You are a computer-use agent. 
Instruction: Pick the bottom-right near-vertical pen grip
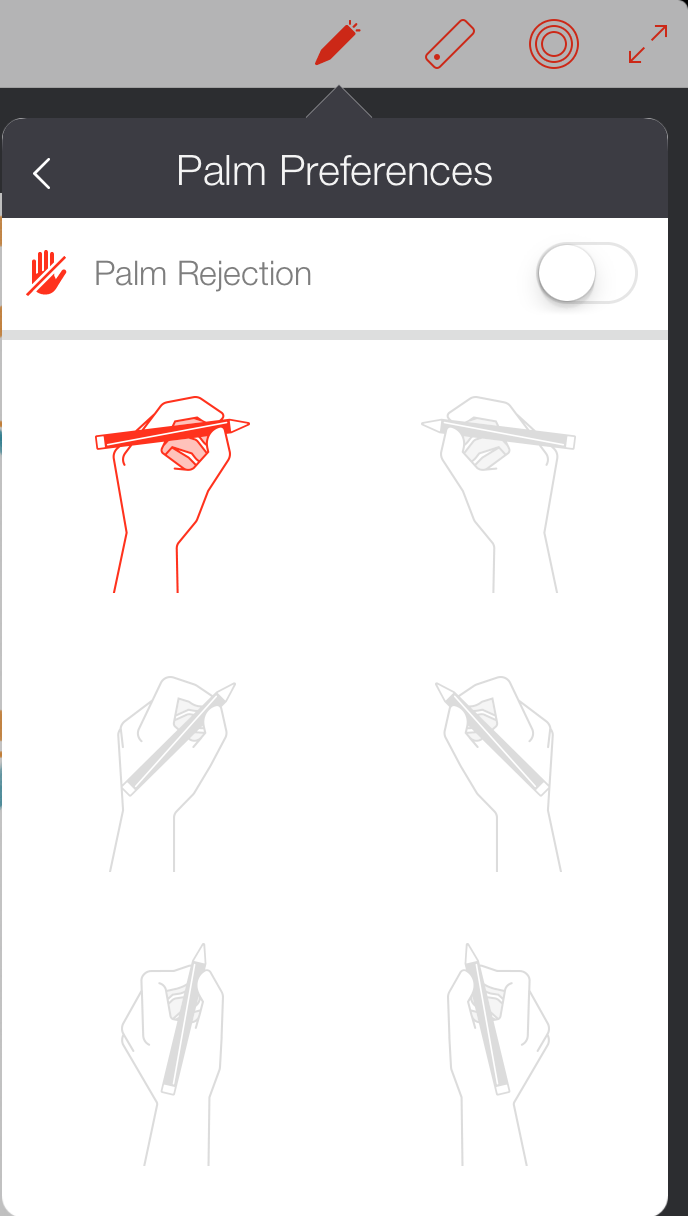click(498, 1053)
